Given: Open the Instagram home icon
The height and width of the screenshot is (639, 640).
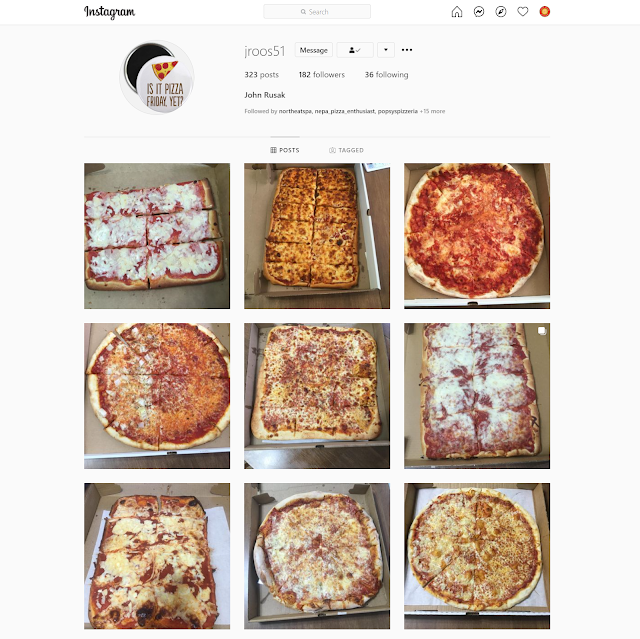Looking at the screenshot, I should [457, 12].
